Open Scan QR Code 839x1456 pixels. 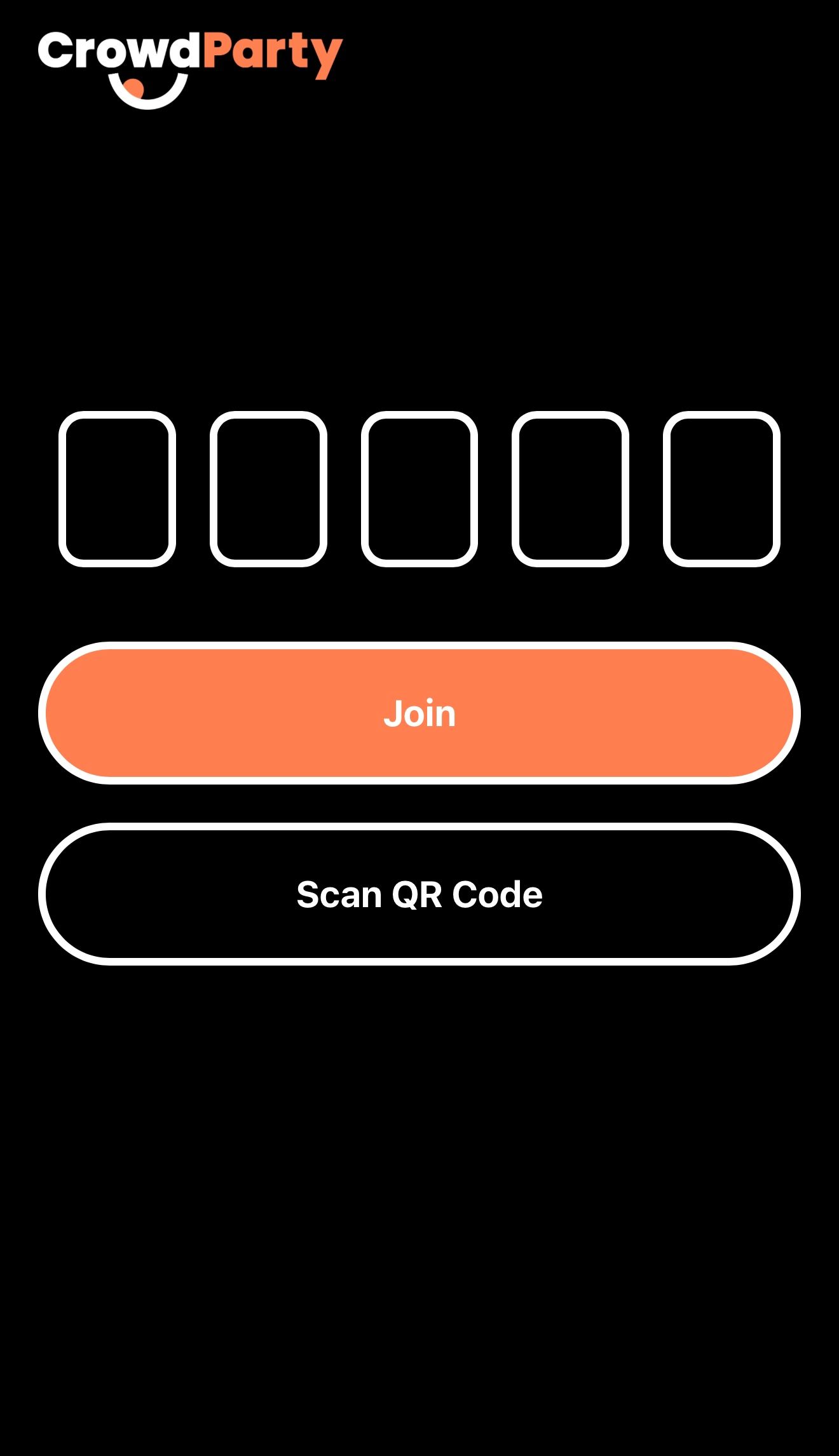tap(419, 894)
